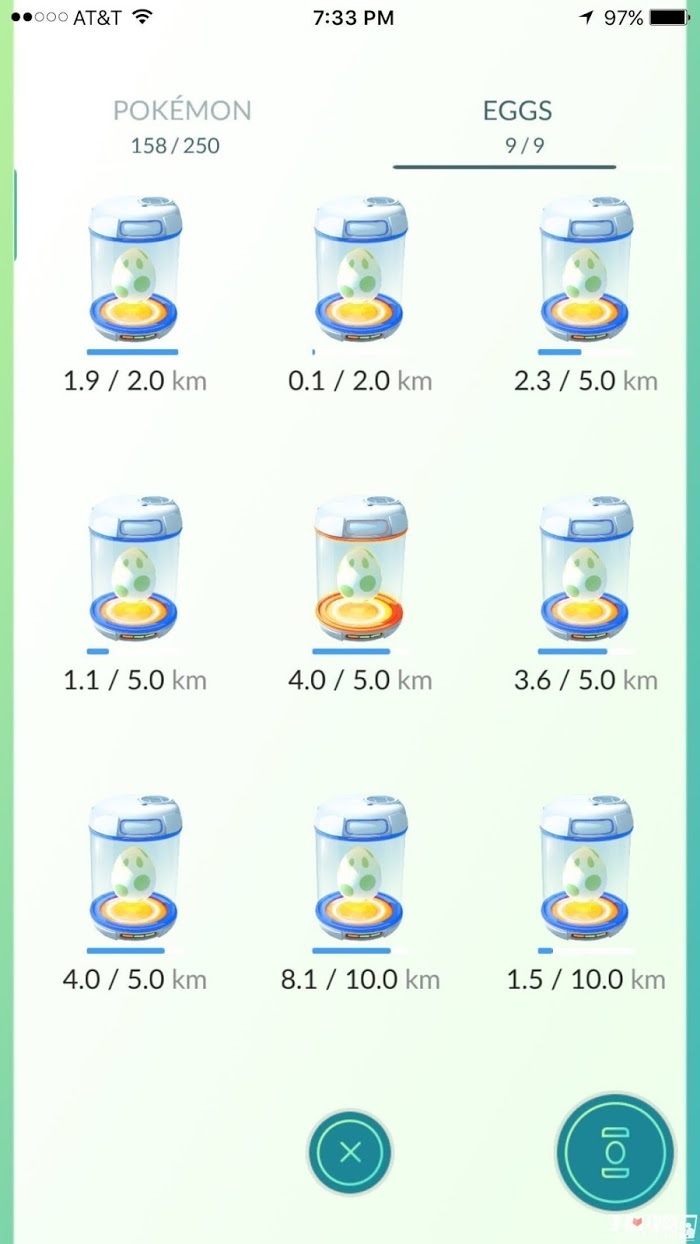The height and width of the screenshot is (1244, 700).
Task: Open the incubators list button
Action: 614,1153
